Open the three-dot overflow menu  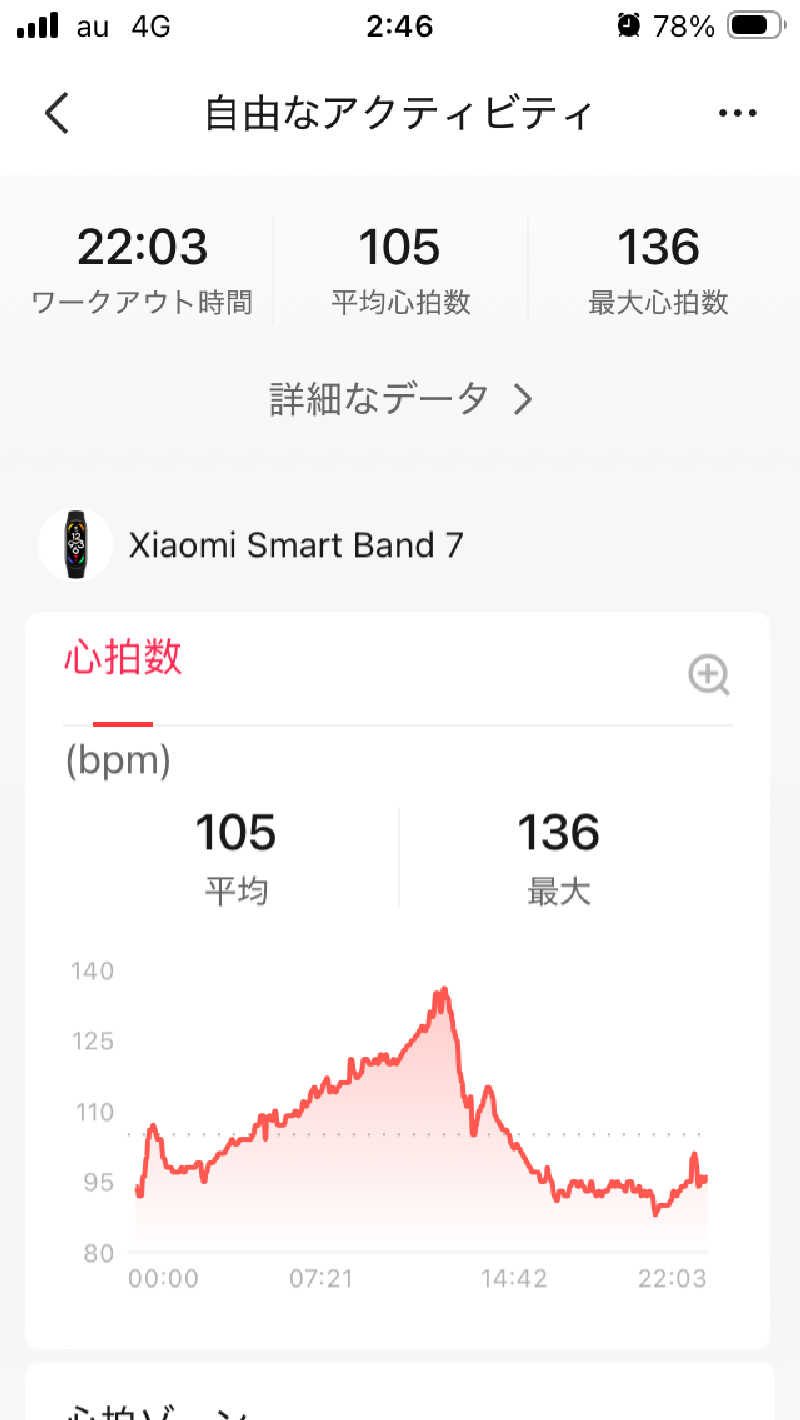[x=737, y=114]
